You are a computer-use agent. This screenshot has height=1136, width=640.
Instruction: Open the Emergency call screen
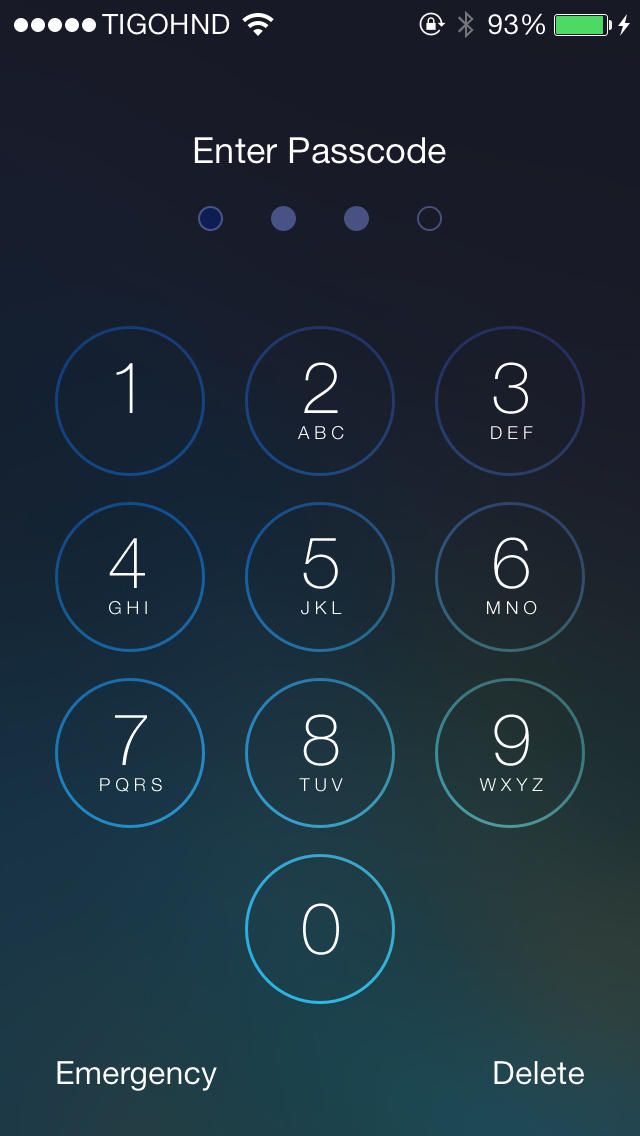coord(136,1074)
